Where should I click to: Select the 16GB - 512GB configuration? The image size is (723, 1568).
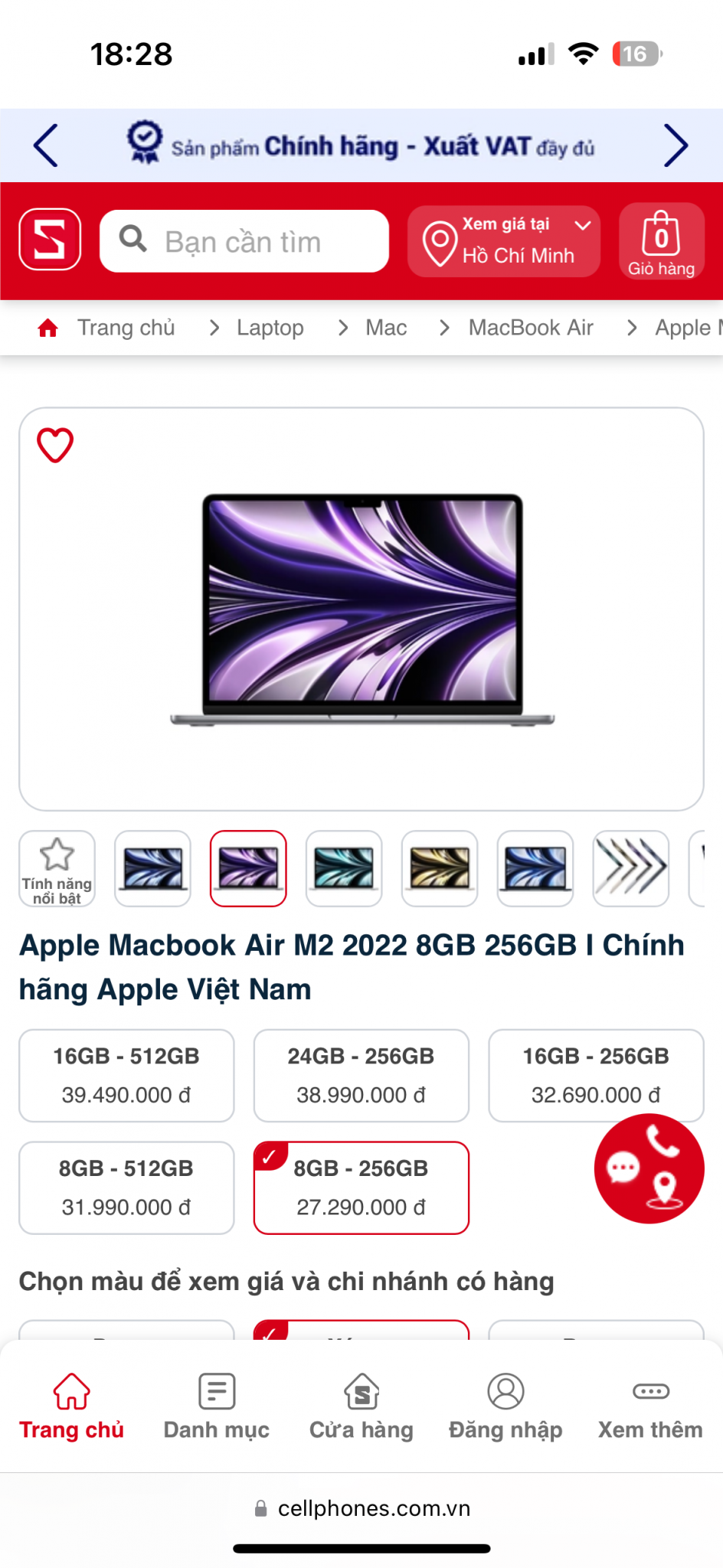click(x=126, y=1075)
